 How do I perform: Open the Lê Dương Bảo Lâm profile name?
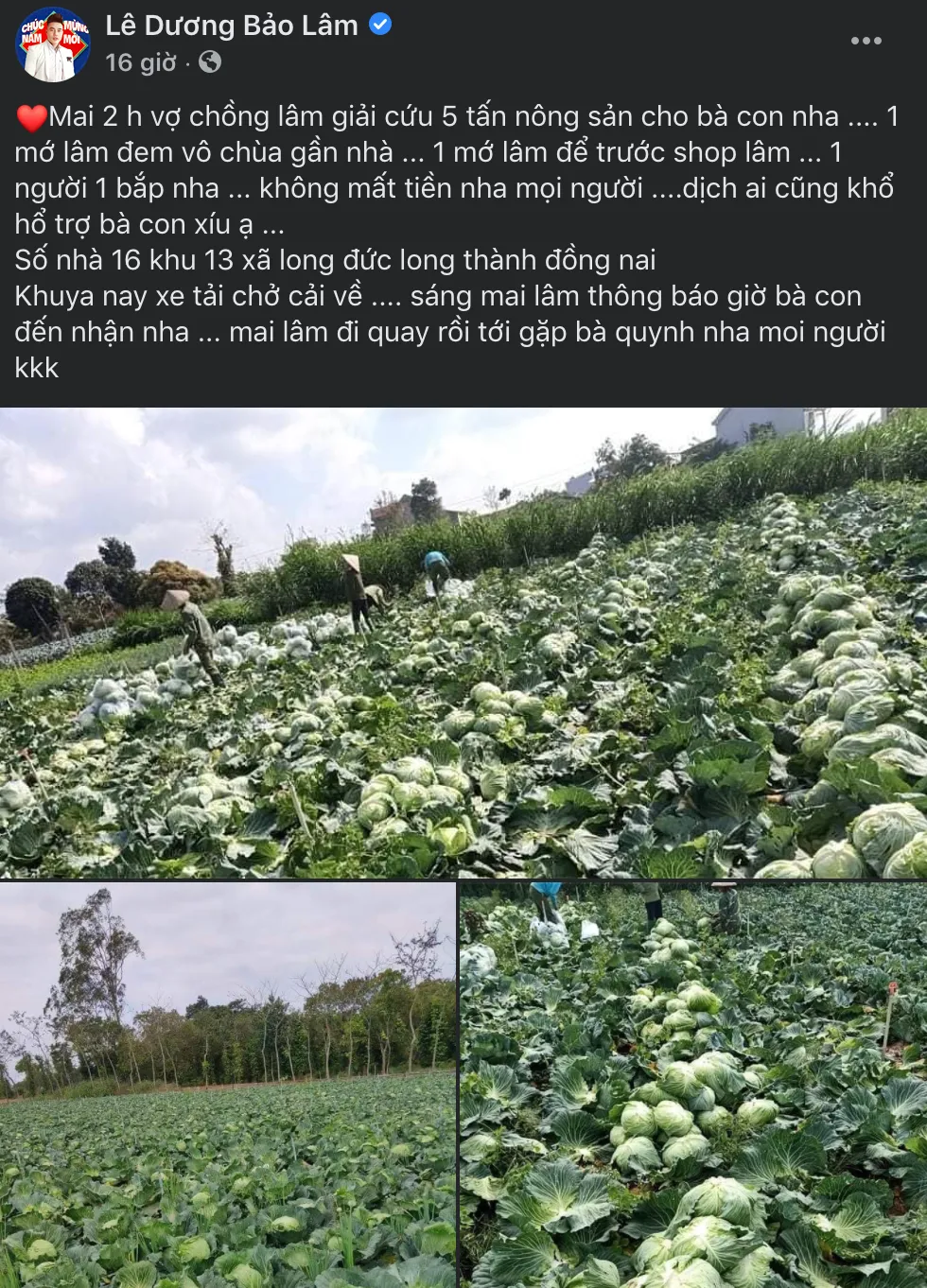232,26
